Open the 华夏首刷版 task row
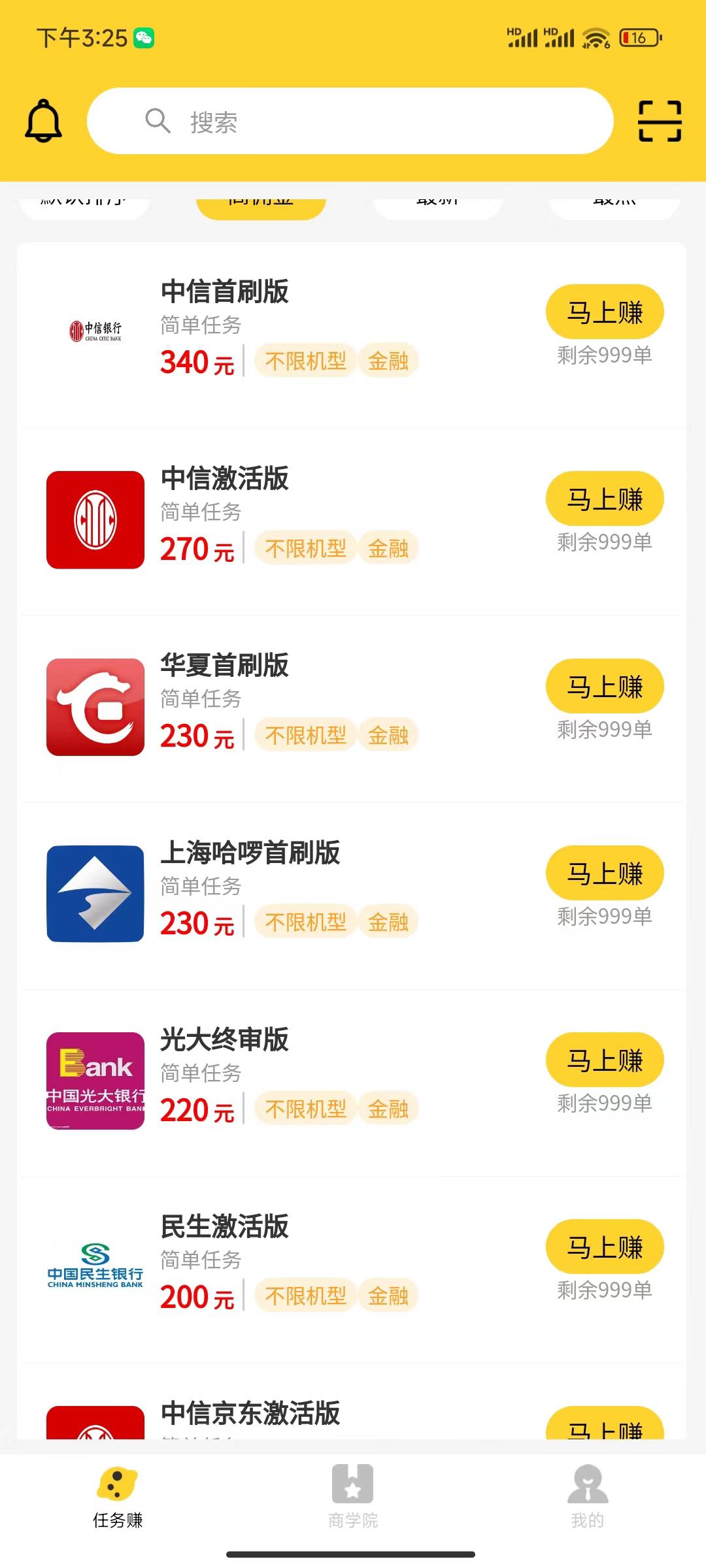 [352, 709]
